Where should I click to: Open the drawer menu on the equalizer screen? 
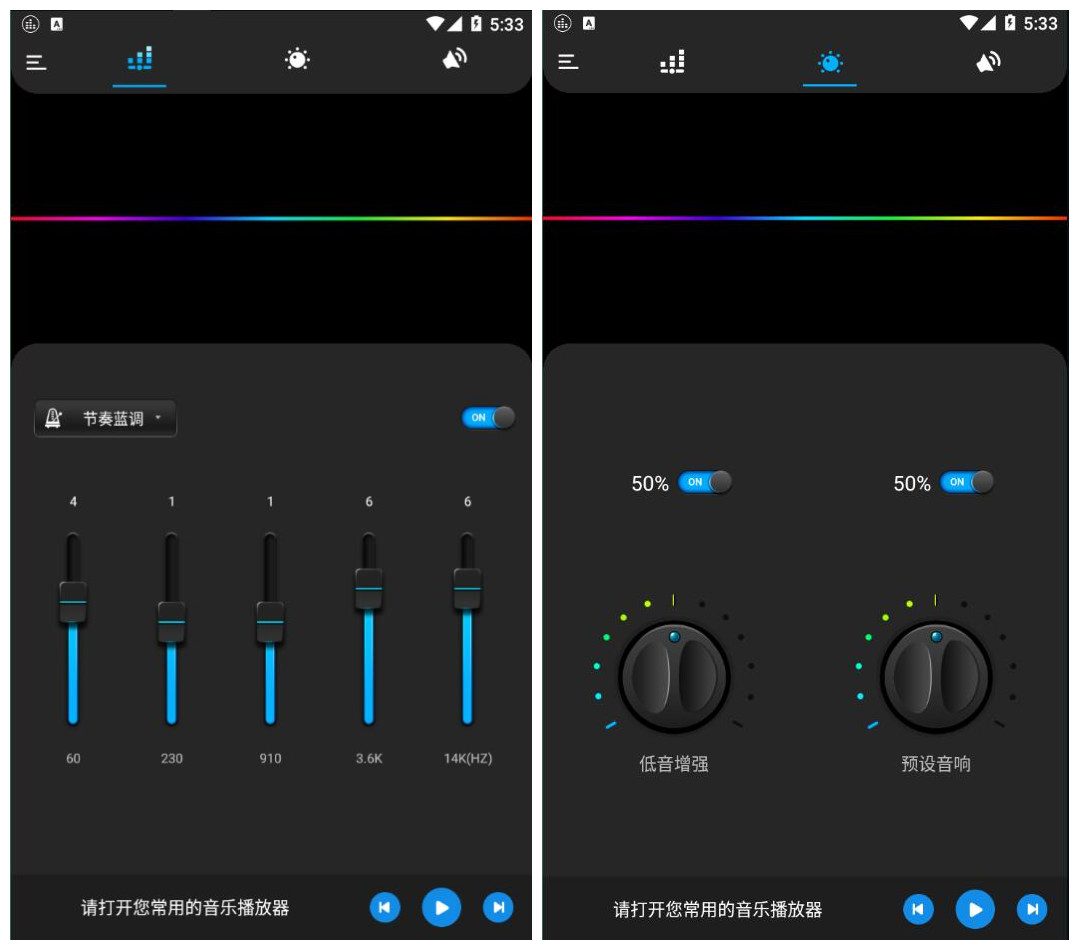(x=36, y=63)
